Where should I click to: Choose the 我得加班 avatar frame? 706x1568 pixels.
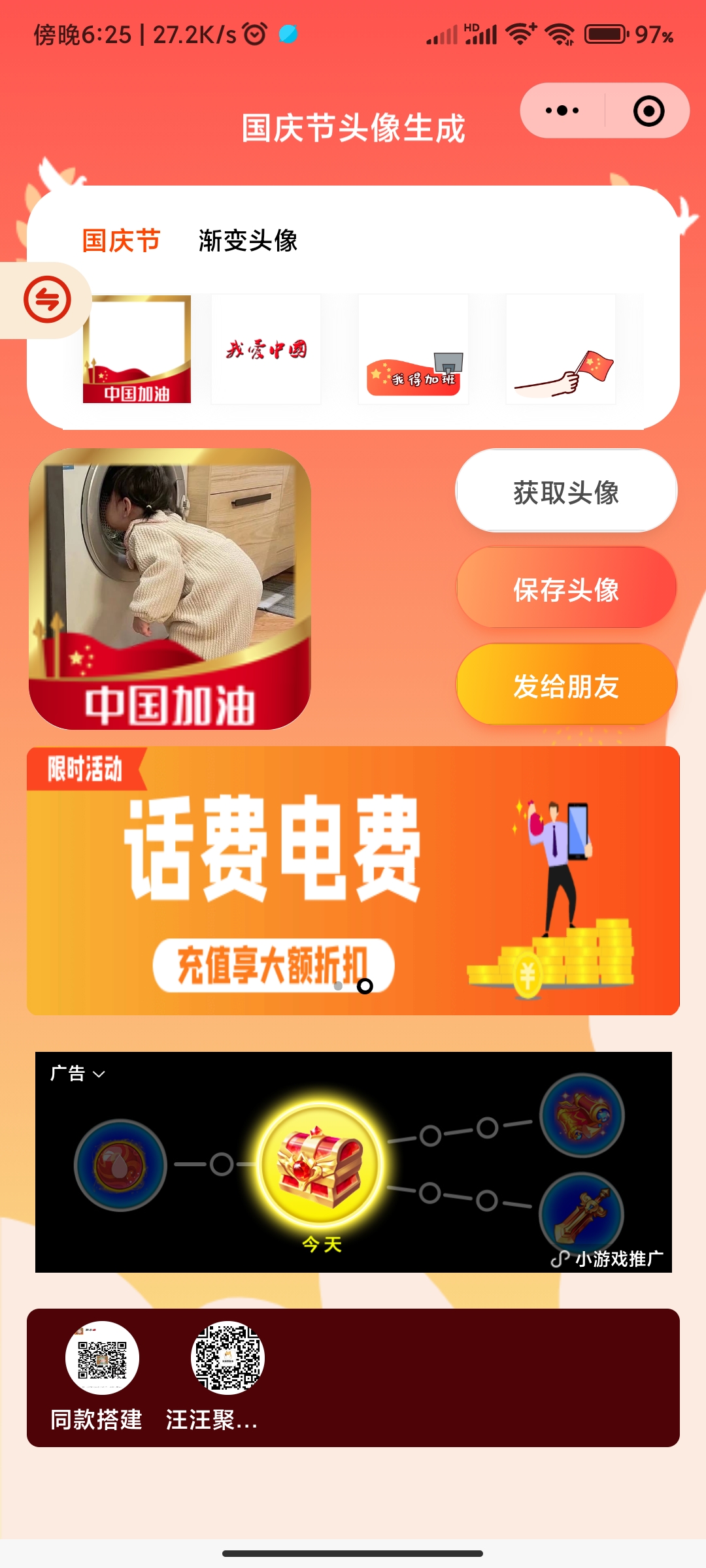tap(413, 350)
